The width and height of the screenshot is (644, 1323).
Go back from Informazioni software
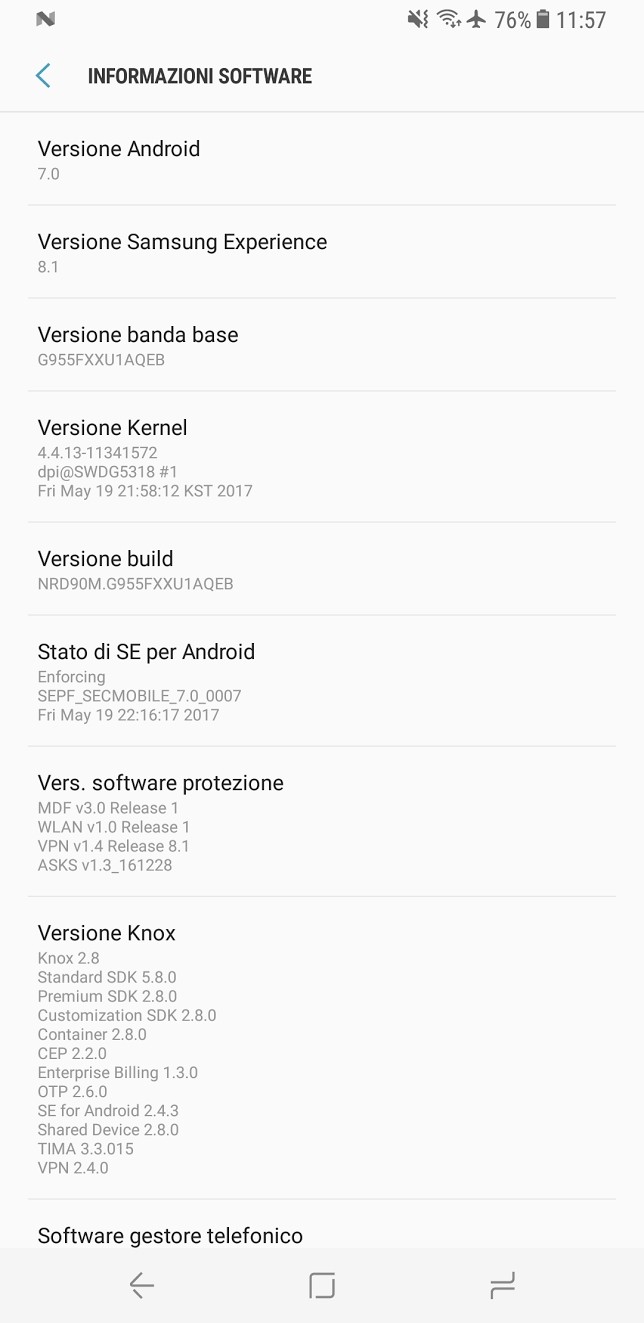tap(43, 76)
